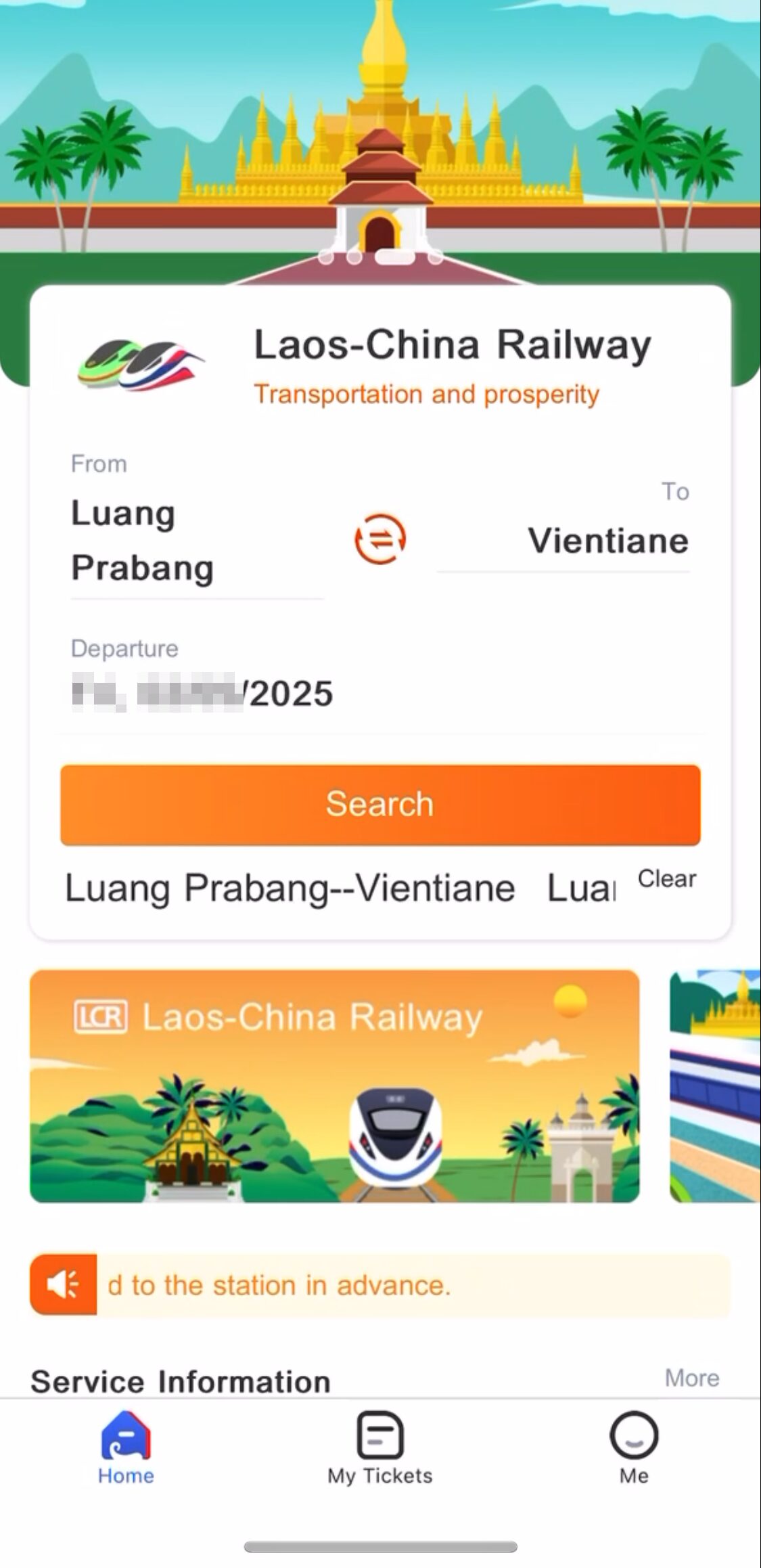
Task: View More service information
Action: 691,1378
